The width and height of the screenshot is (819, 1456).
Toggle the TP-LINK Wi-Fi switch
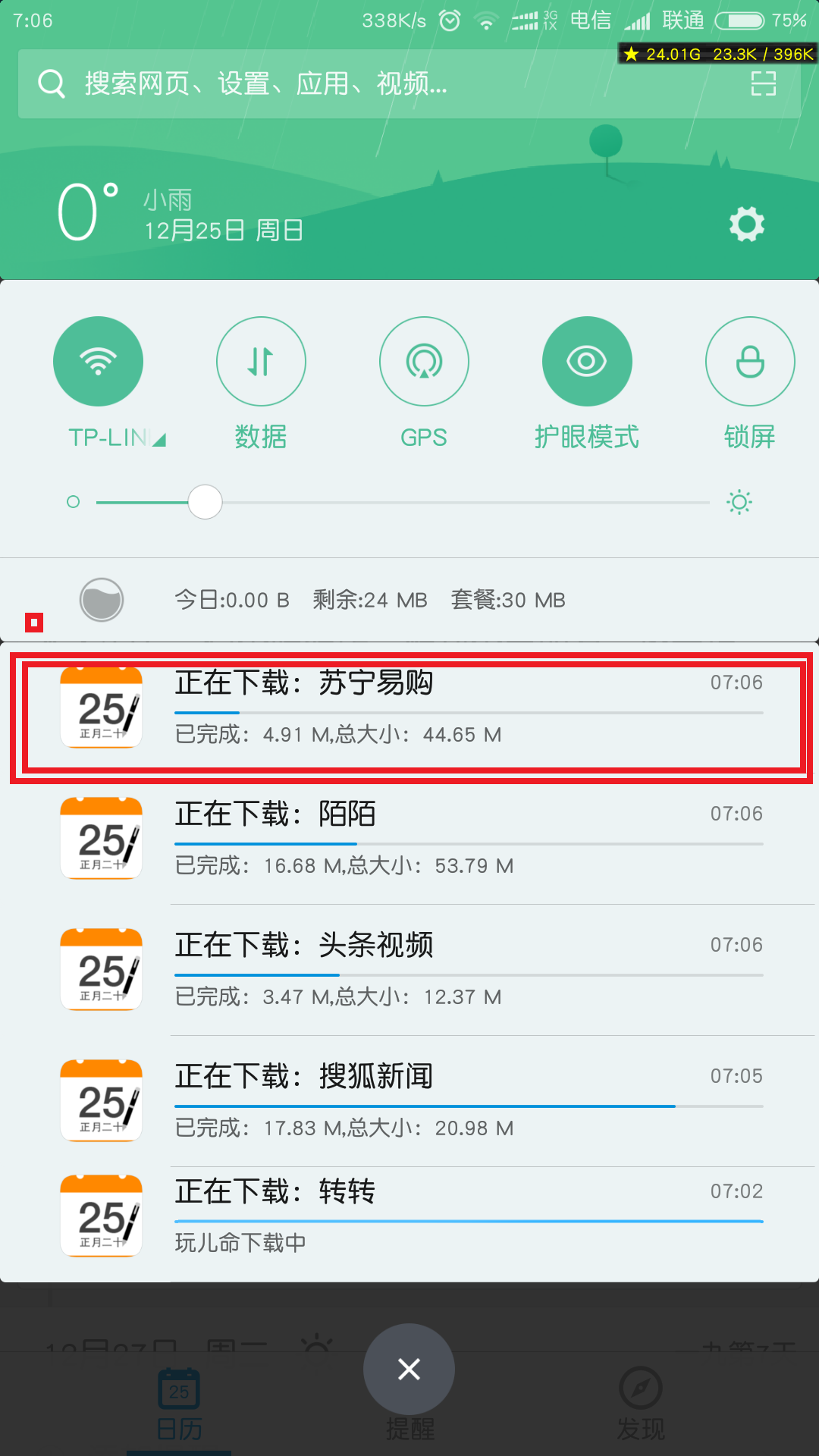(x=98, y=361)
